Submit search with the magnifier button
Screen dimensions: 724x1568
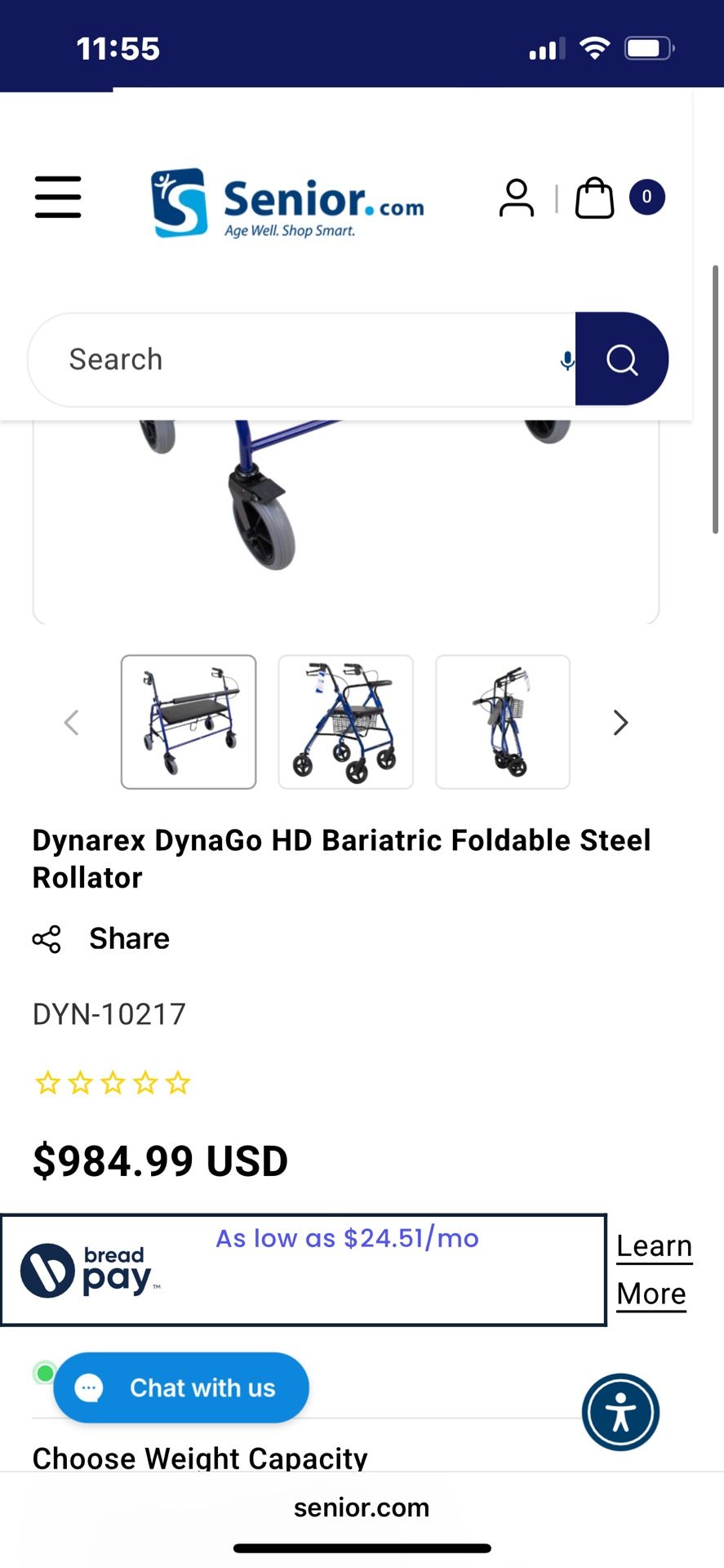tap(622, 359)
